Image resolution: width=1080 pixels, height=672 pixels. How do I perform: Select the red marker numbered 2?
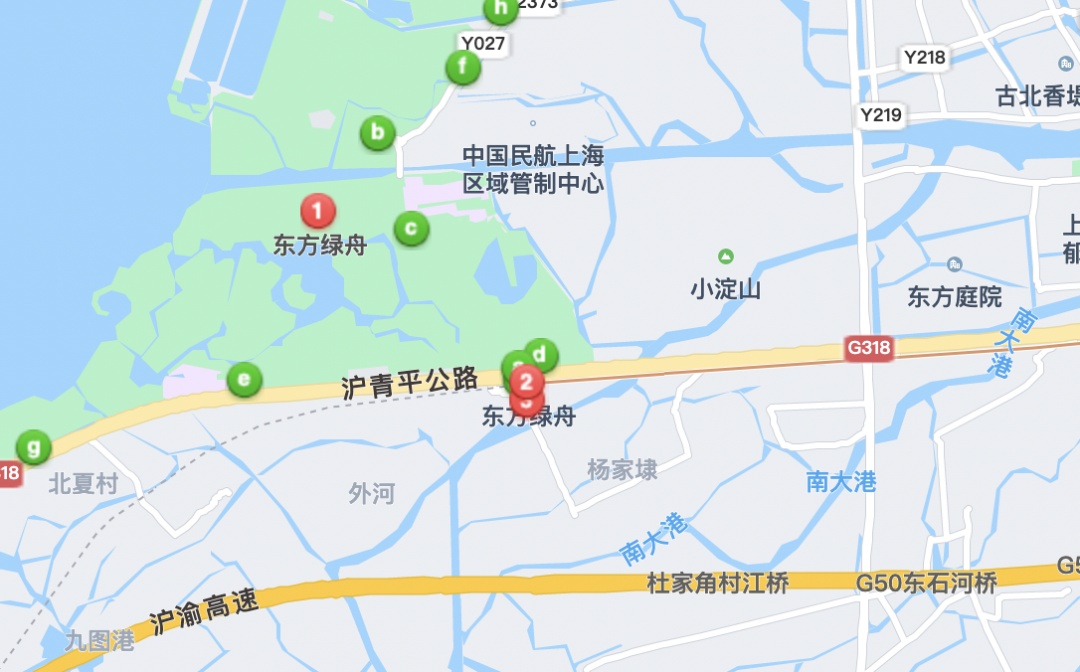click(527, 381)
